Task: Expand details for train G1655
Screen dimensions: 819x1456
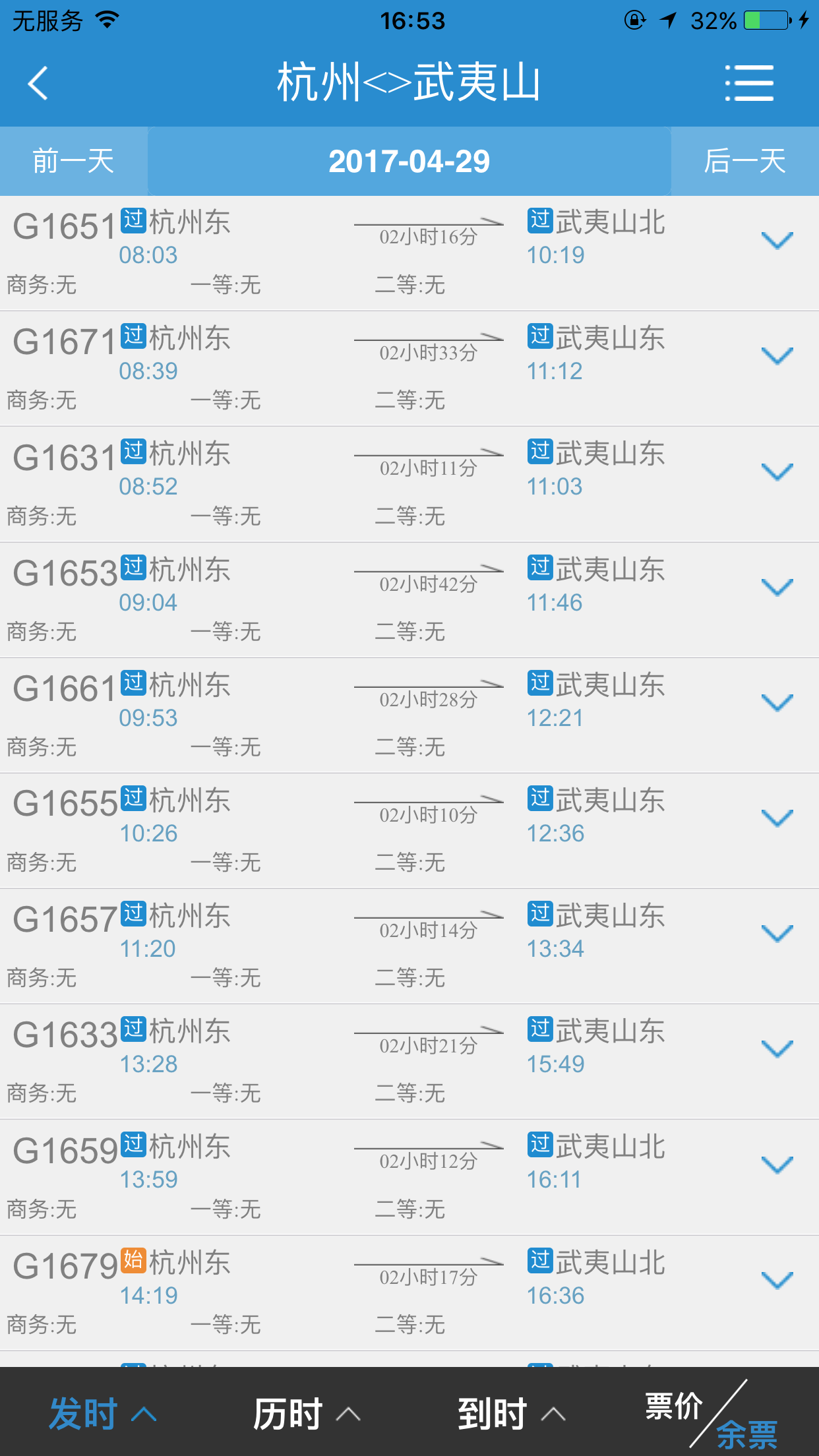Action: pyautogui.click(x=777, y=818)
